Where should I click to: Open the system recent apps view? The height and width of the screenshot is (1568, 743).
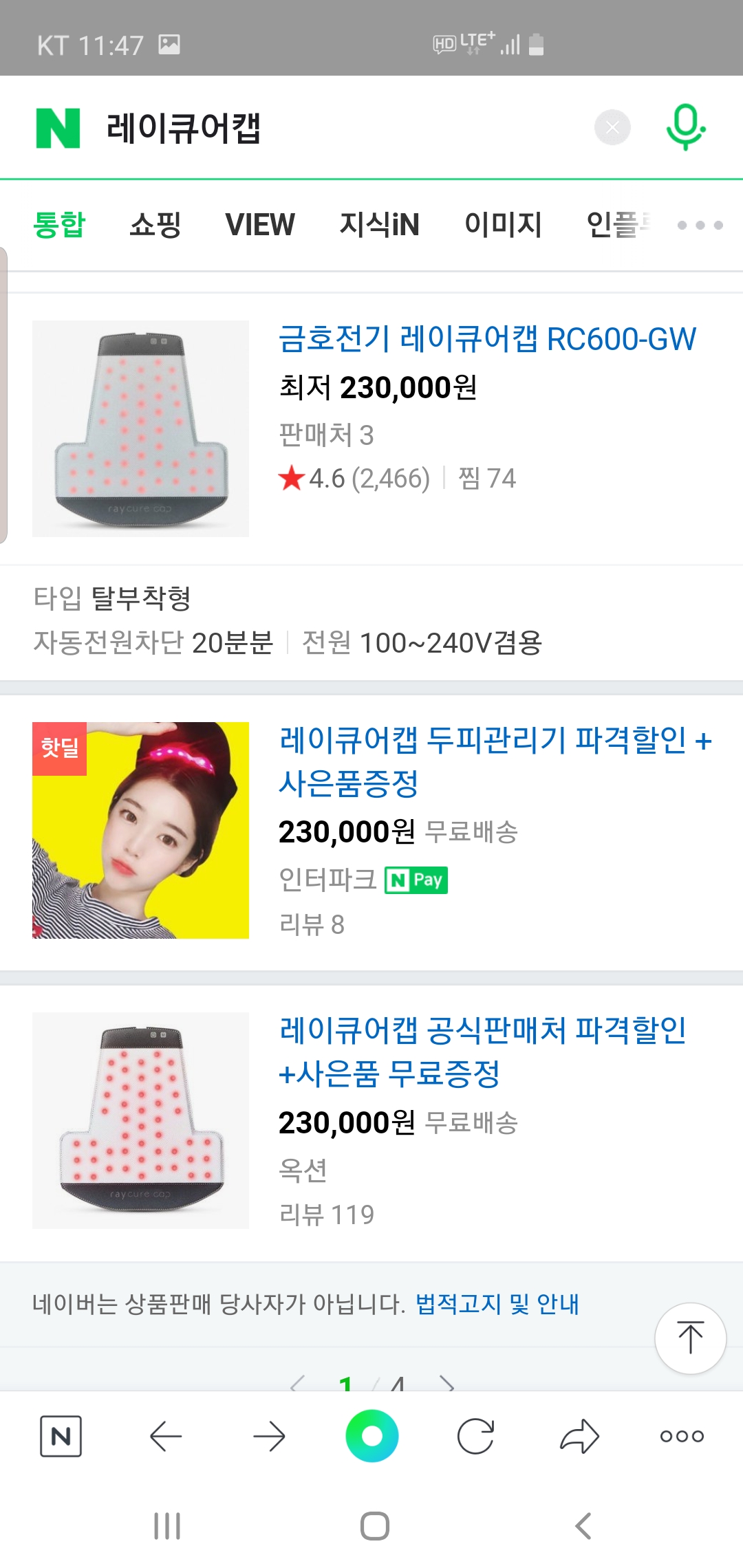click(167, 1526)
